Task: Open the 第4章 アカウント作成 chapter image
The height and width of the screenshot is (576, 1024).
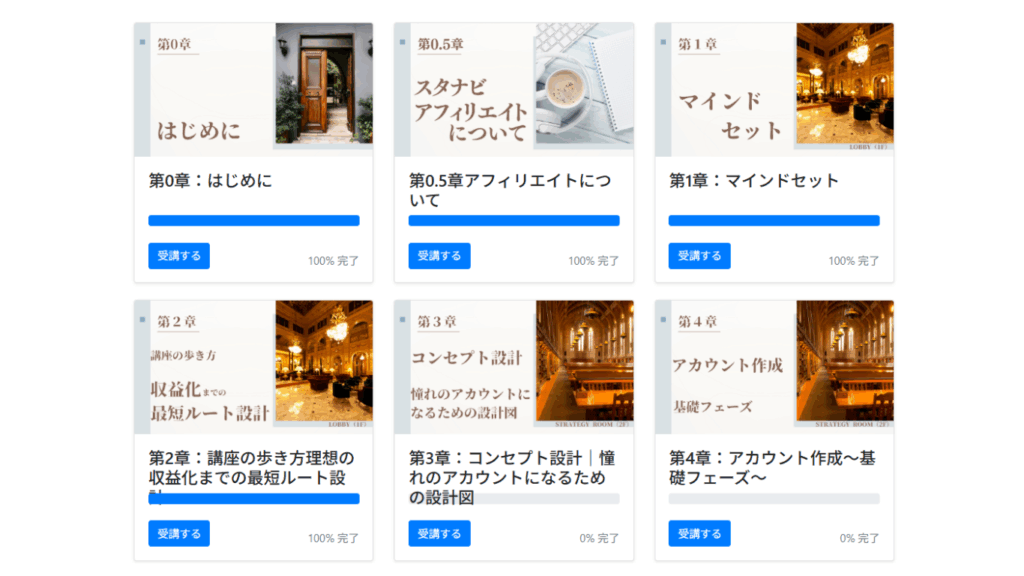Action: (773, 367)
